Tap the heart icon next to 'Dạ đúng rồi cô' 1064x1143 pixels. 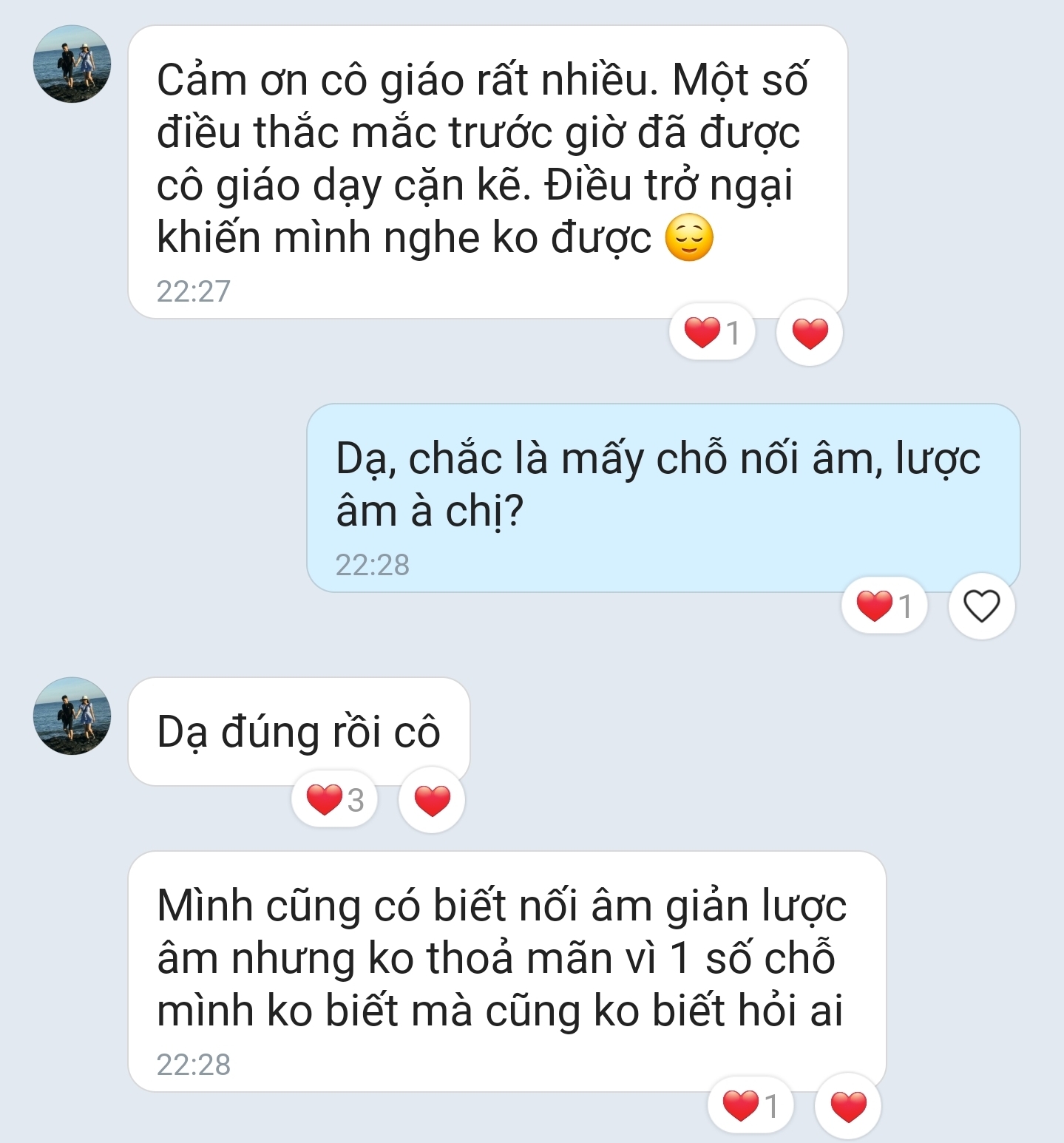coord(431,799)
